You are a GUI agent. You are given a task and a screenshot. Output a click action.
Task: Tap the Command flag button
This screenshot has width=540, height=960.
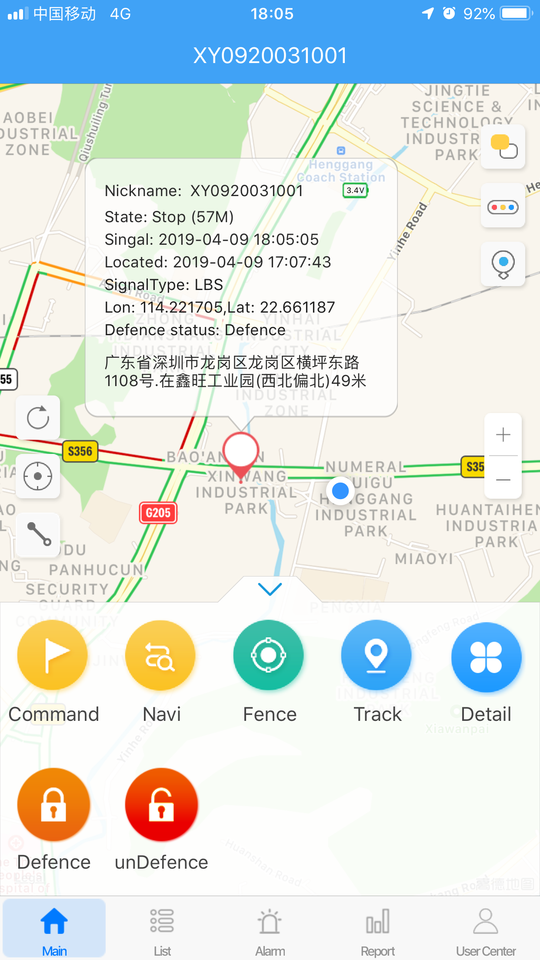(53, 656)
